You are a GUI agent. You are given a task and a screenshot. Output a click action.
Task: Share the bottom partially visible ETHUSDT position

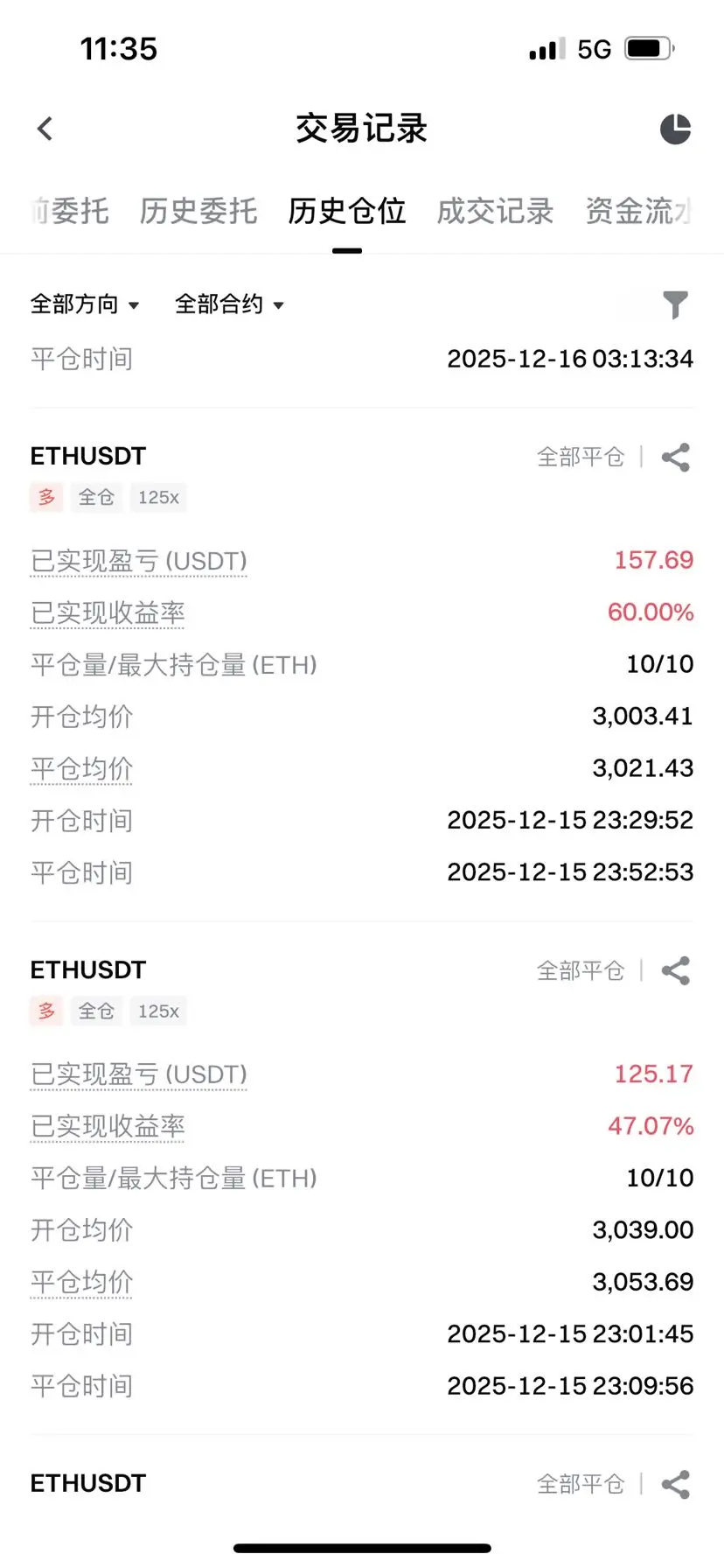[676, 1484]
